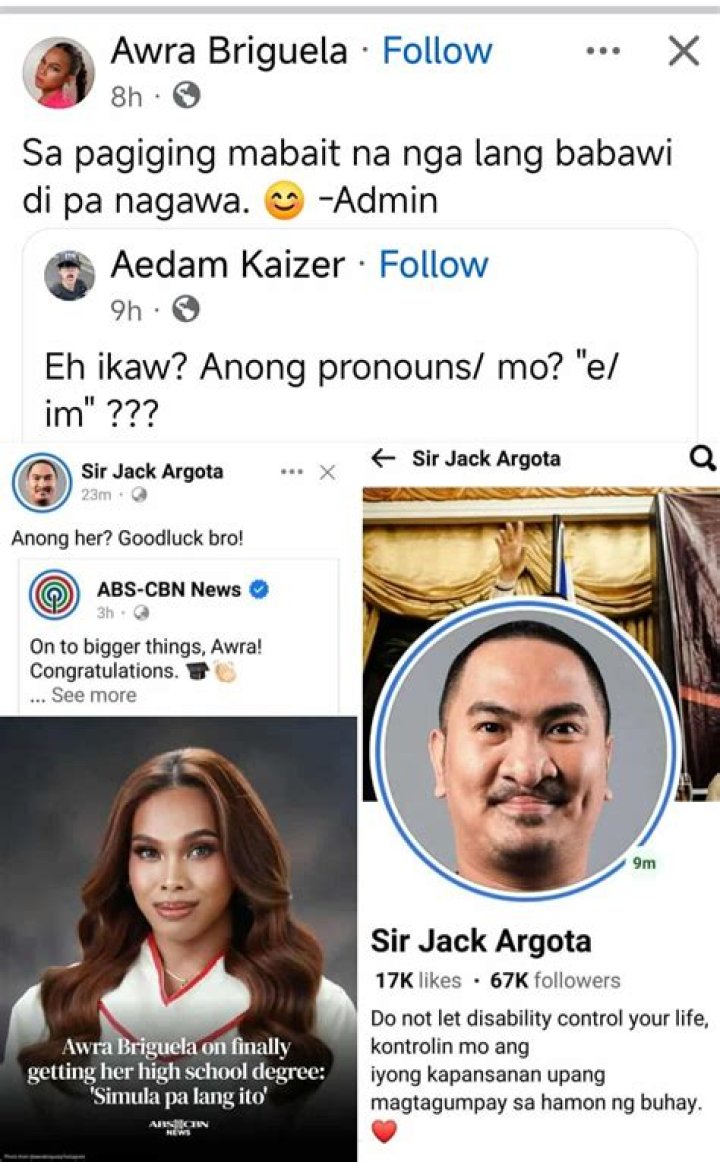Close this post view
Viewport: 720px width, 1162px height.
683,51
